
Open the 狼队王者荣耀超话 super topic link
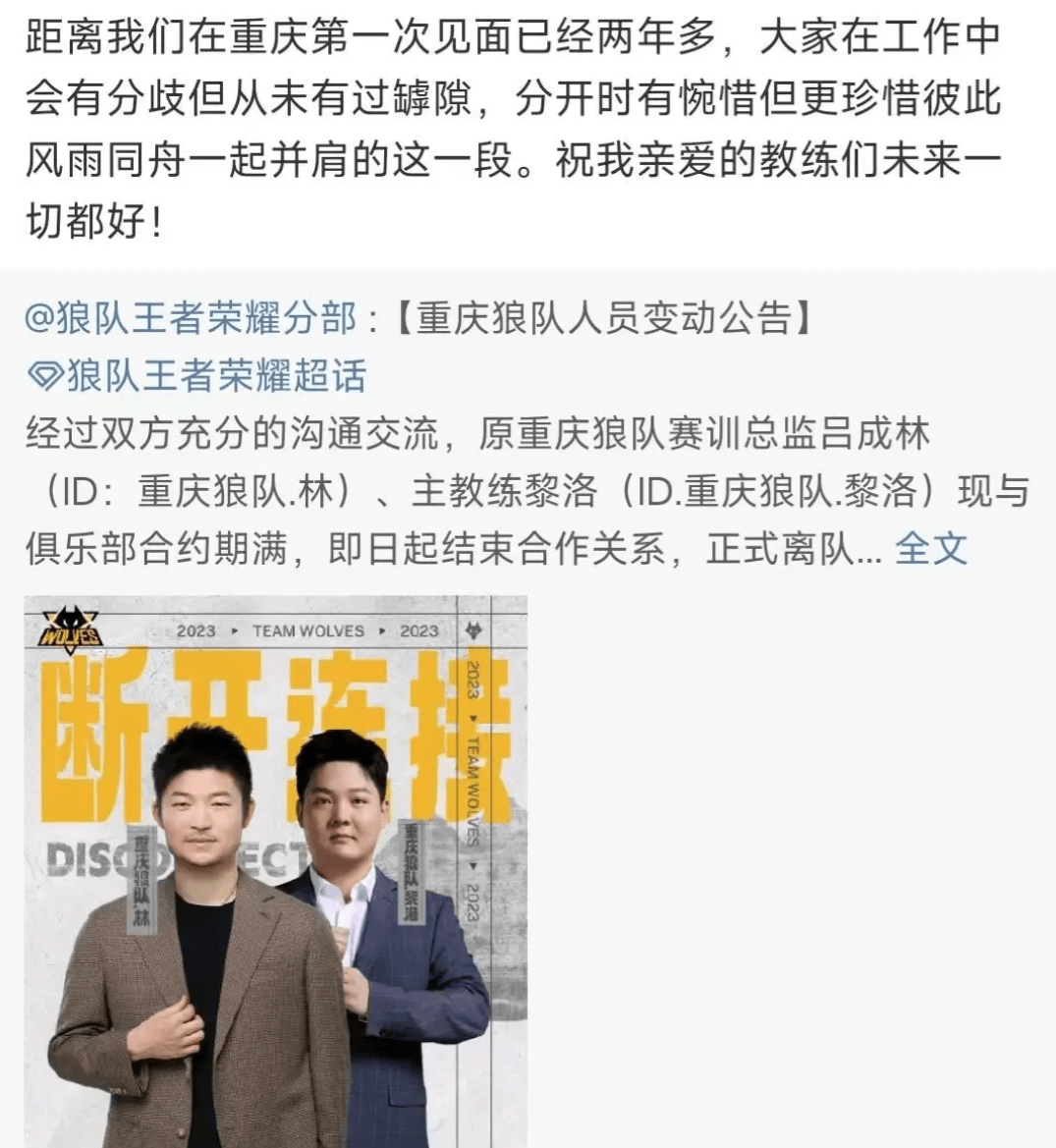[x=196, y=376]
